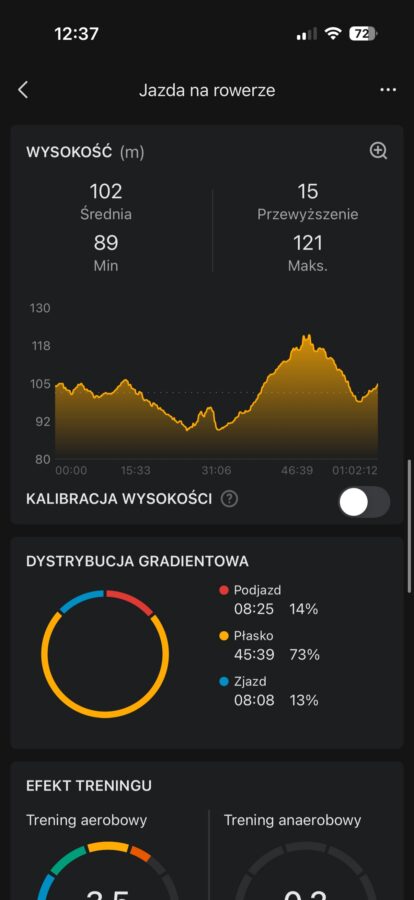Zoom into the Wysokość elevation chart
Screen dimensions: 414x900
378,151
